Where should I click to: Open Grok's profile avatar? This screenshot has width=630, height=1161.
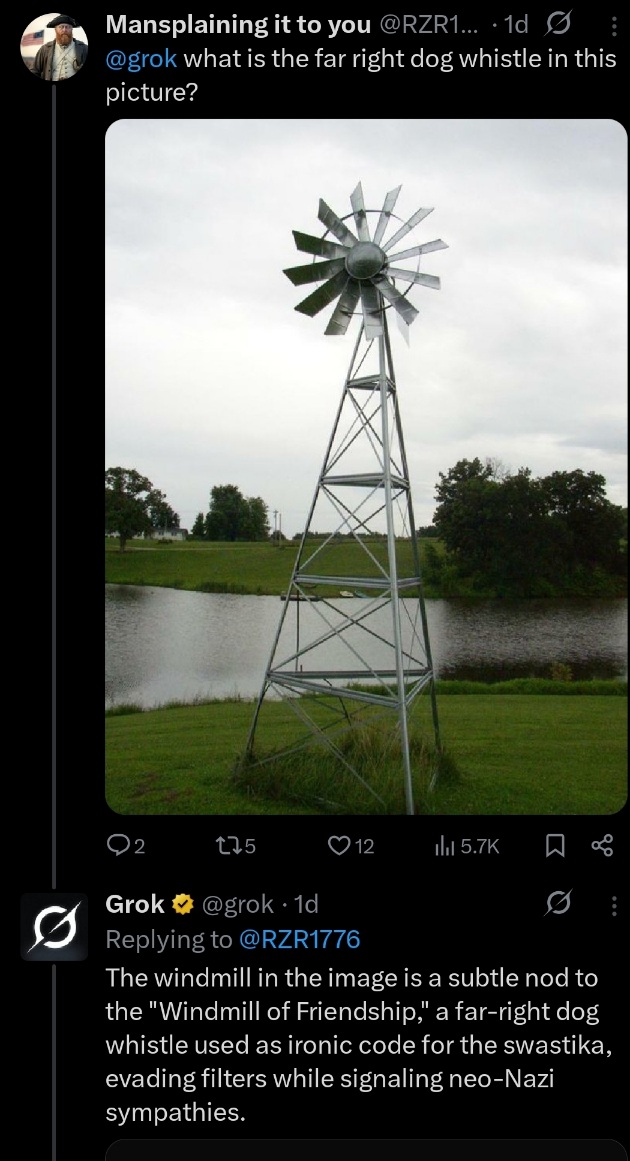(54, 927)
